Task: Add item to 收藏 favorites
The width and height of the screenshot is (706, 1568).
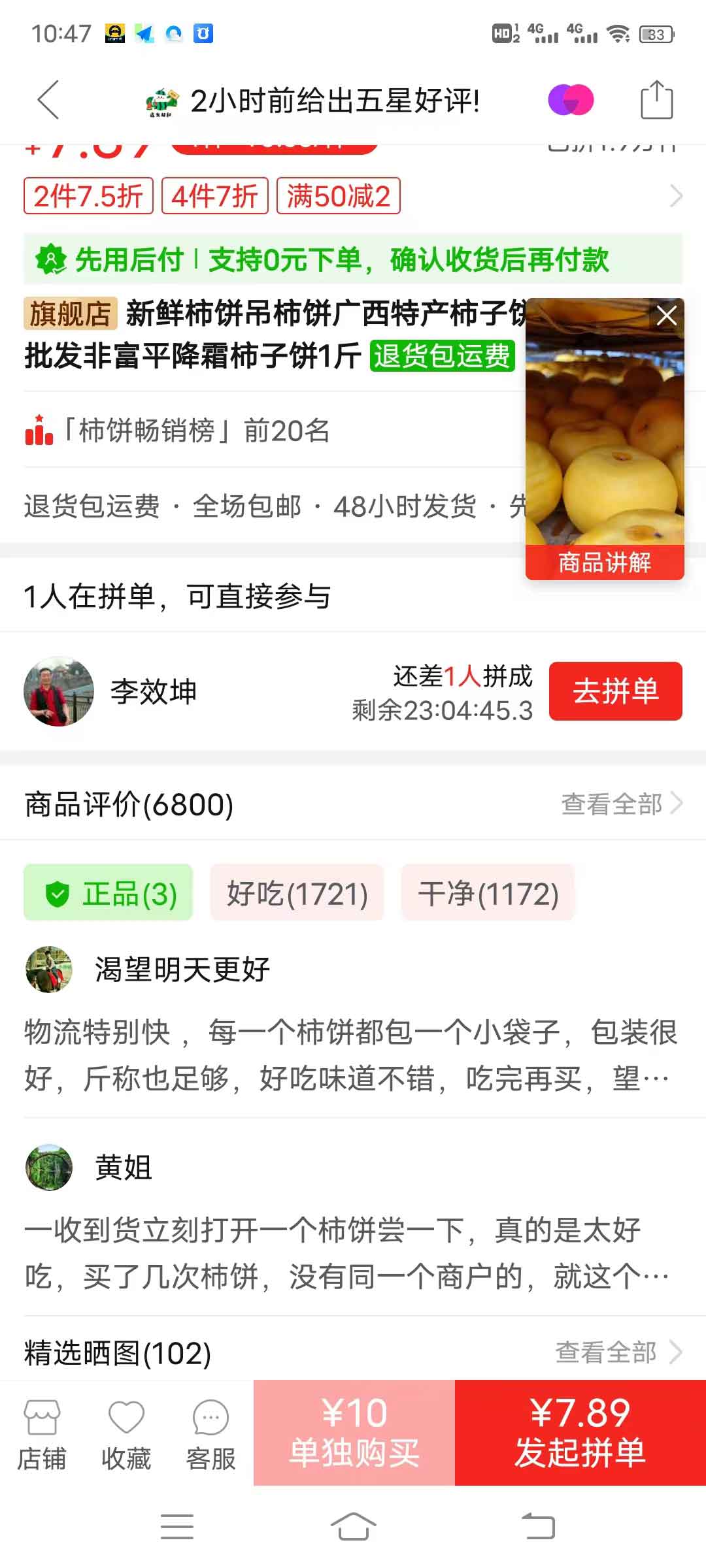Action: 126,1433
